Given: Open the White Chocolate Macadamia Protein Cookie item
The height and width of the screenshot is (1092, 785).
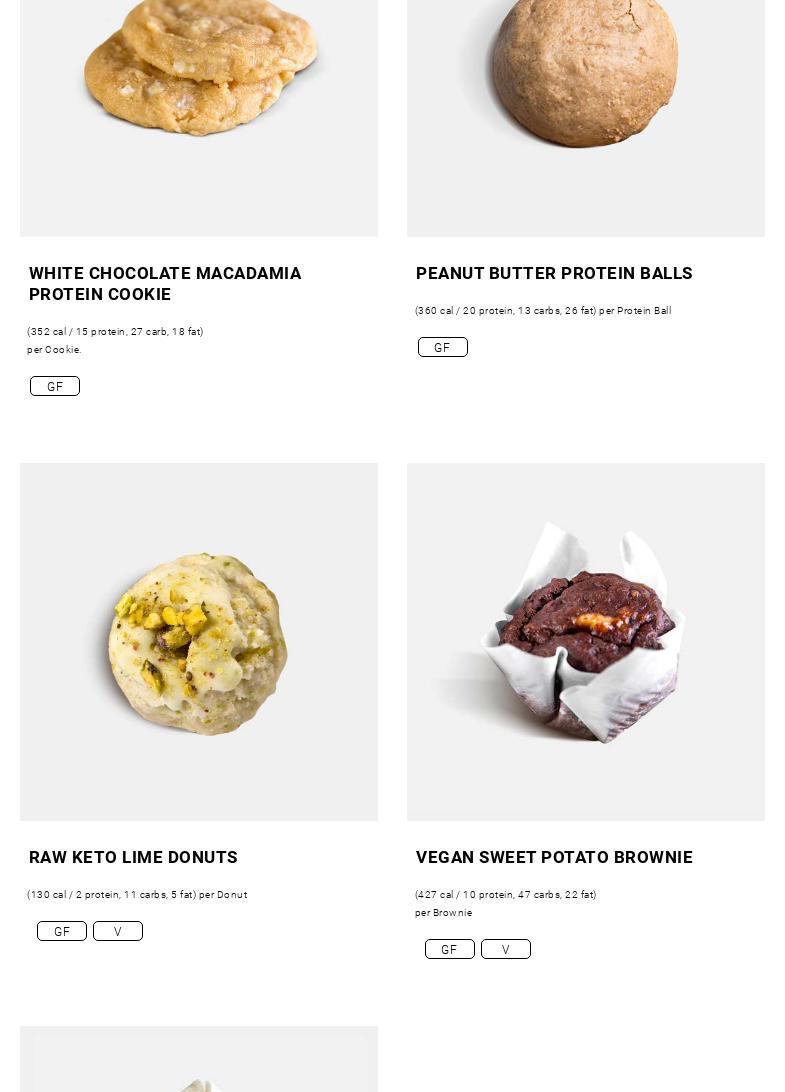Looking at the screenshot, I should pos(165,283).
